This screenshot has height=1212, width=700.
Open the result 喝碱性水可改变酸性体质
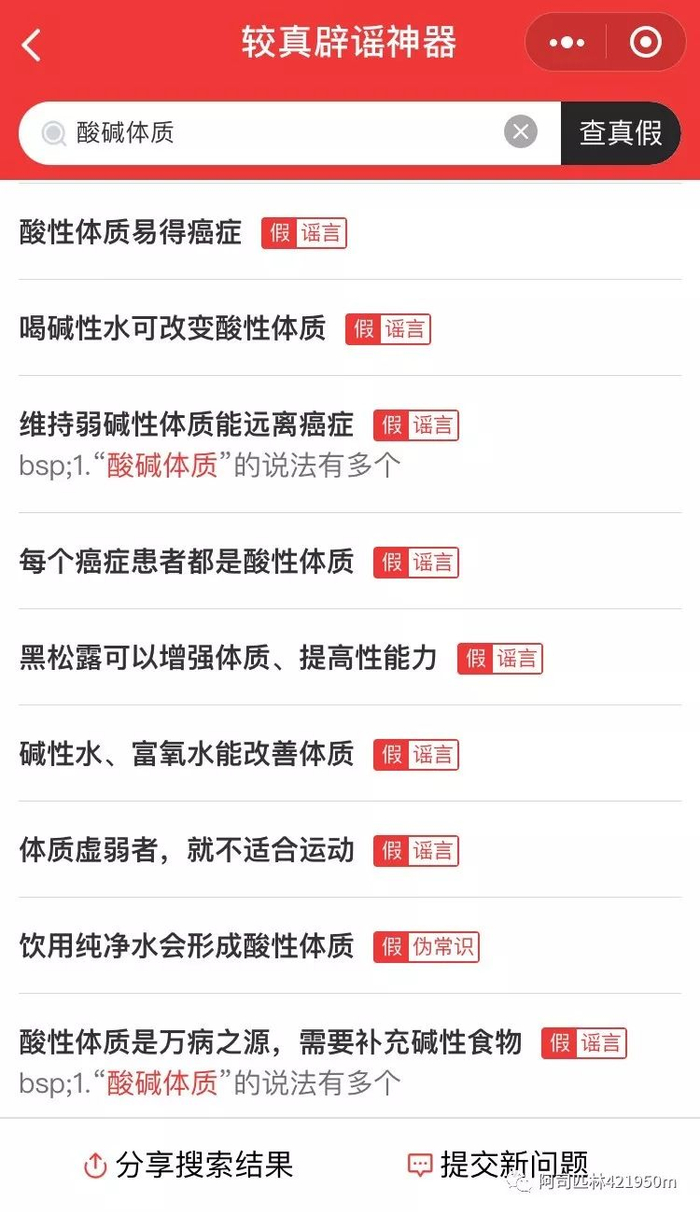tap(173, 329)
